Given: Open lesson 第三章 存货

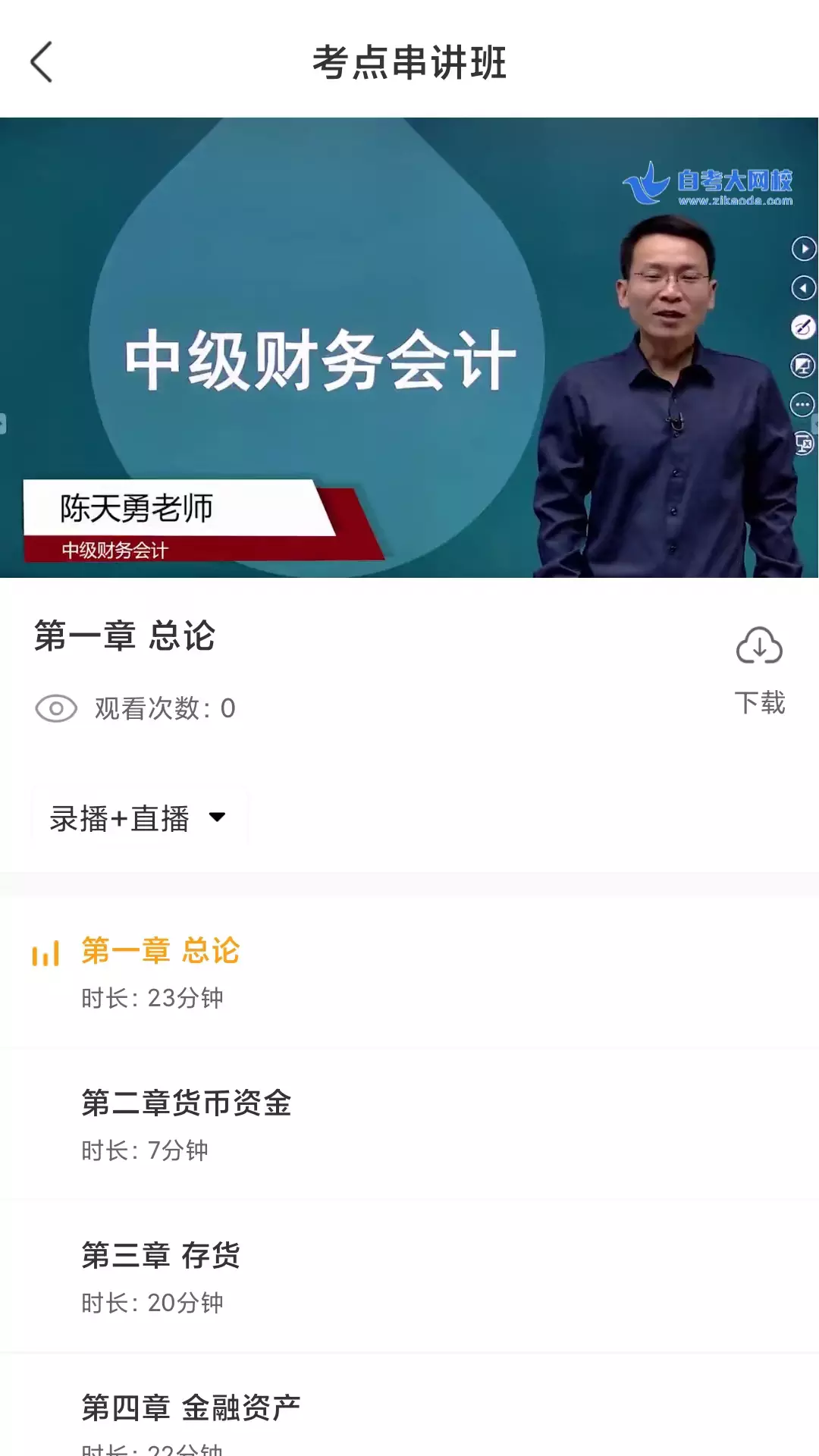Looking at the screenshot, I should (x=409, y=1278).
